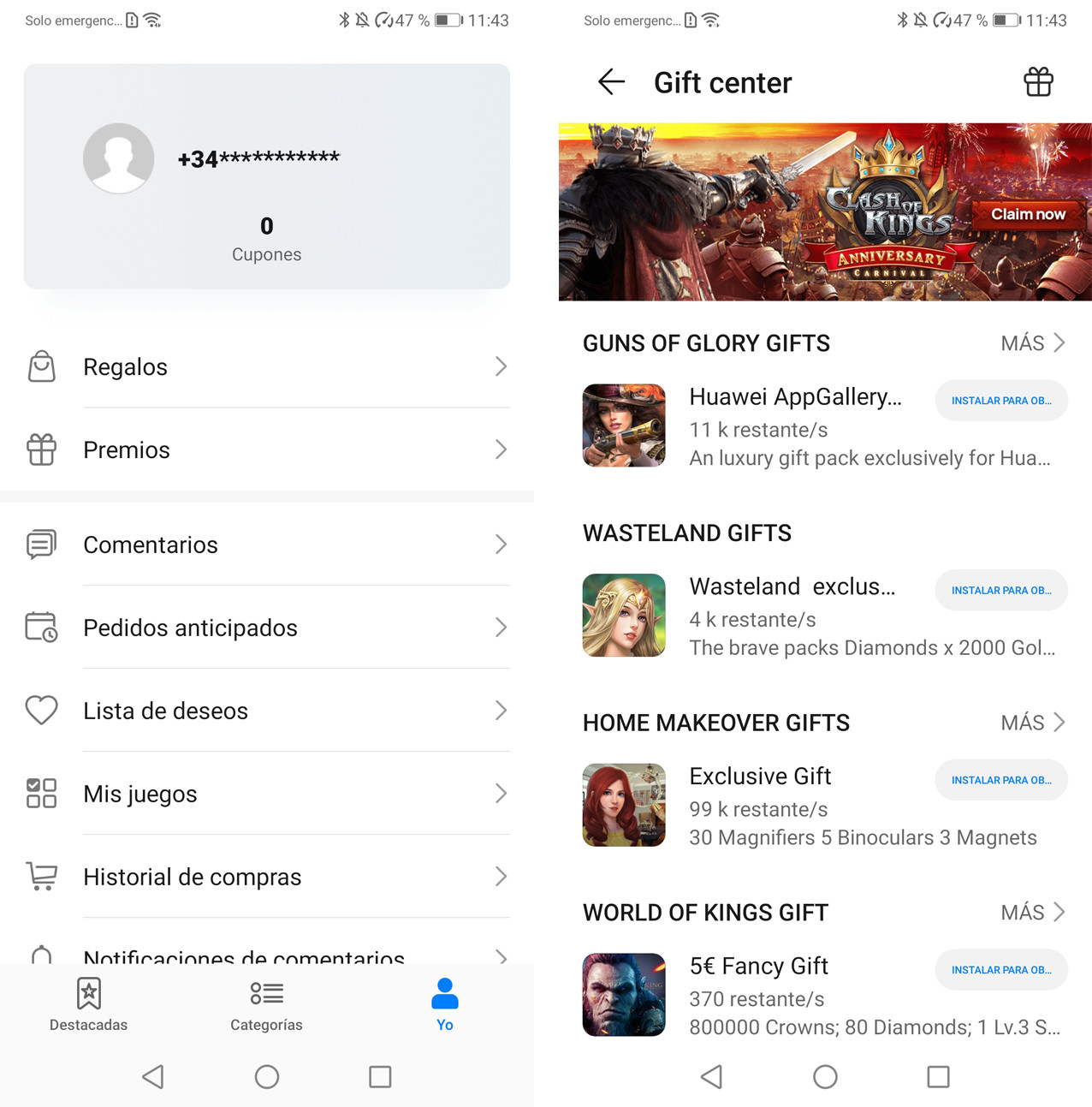1092x1107 pixels.
Task: Switch to the Destacadas tab
Action: pyautogui.click(x=88, y=1003)
